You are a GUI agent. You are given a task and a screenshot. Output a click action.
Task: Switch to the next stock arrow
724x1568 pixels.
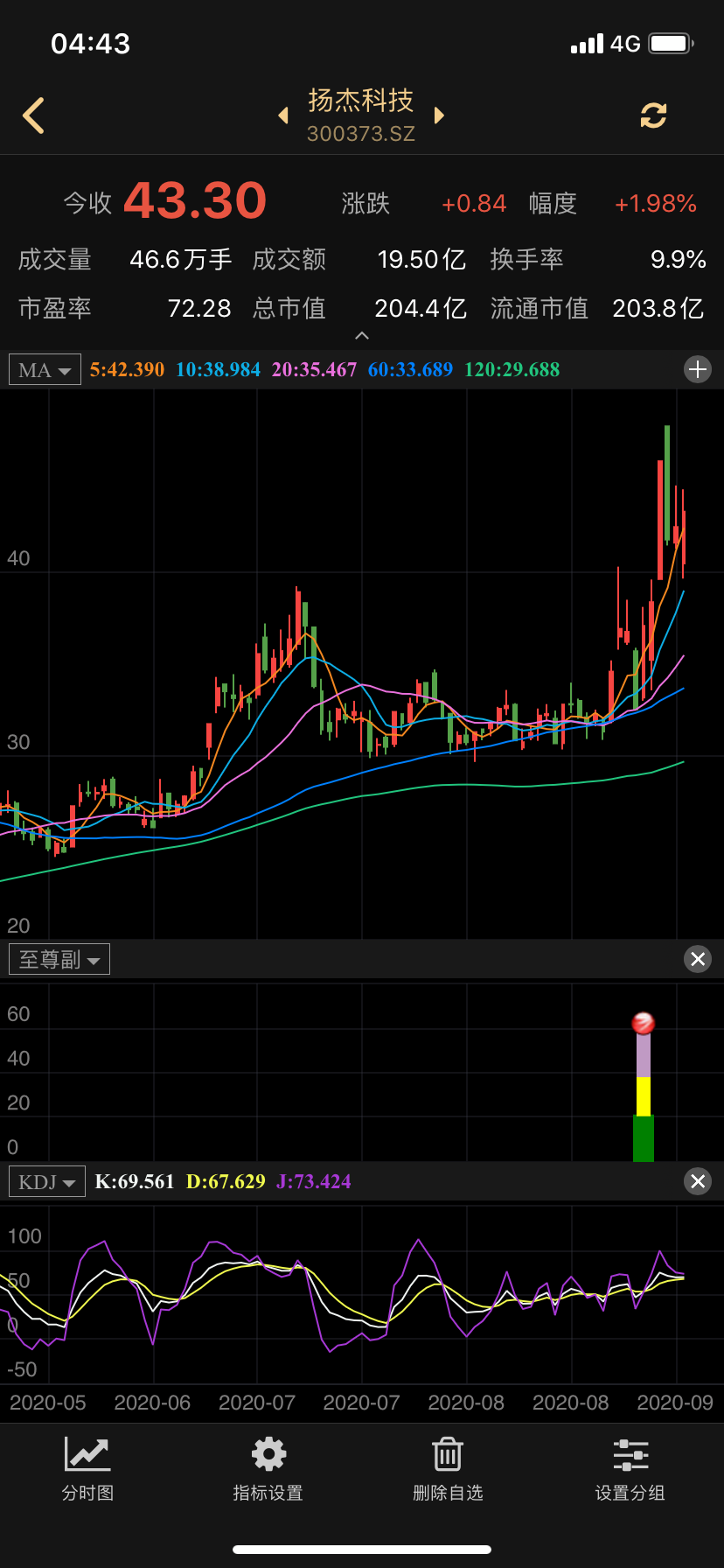439,115
